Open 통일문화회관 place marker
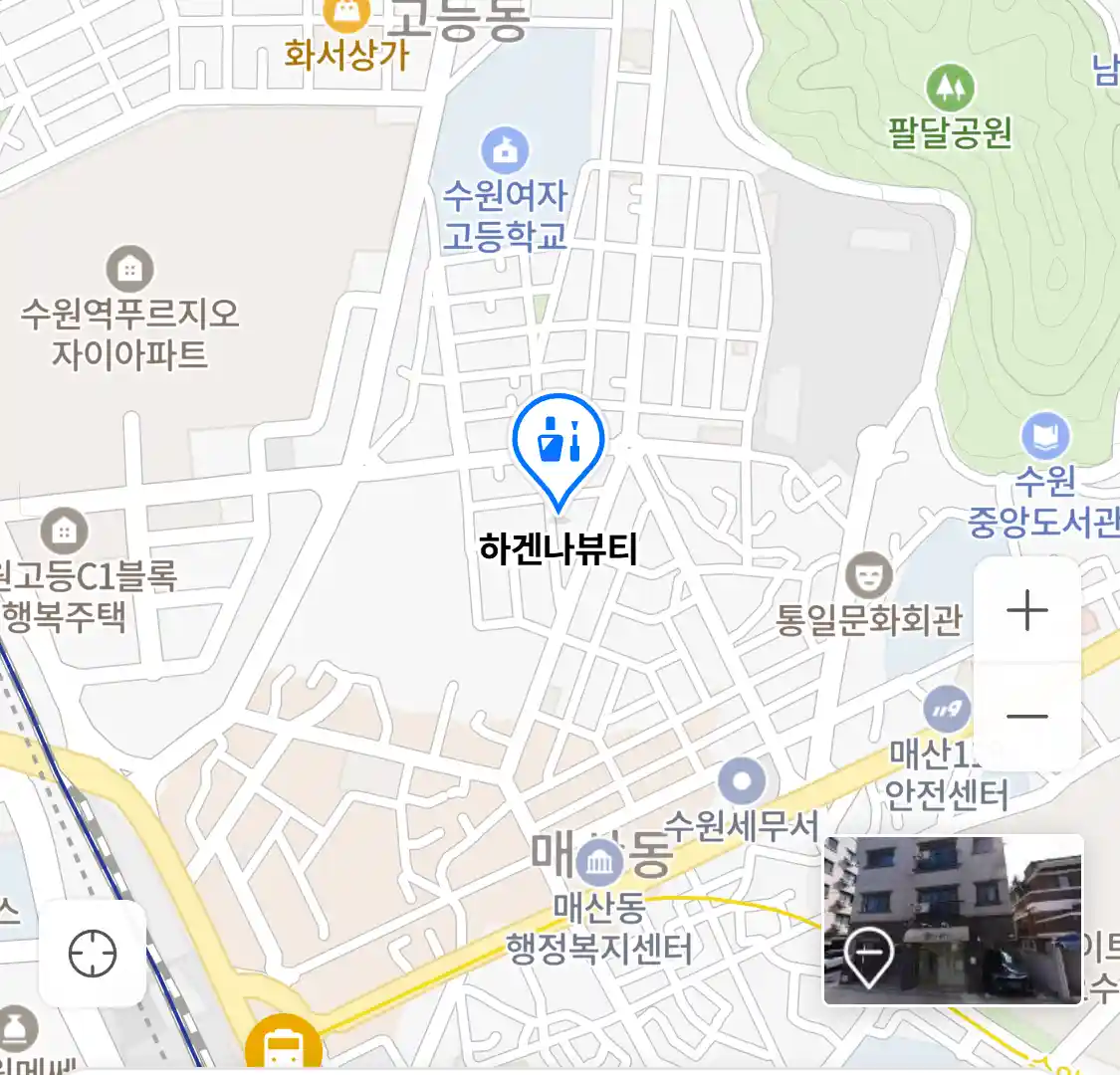Image resolution: width=1120 pixels, height=1075 pixels. (869, 576)
